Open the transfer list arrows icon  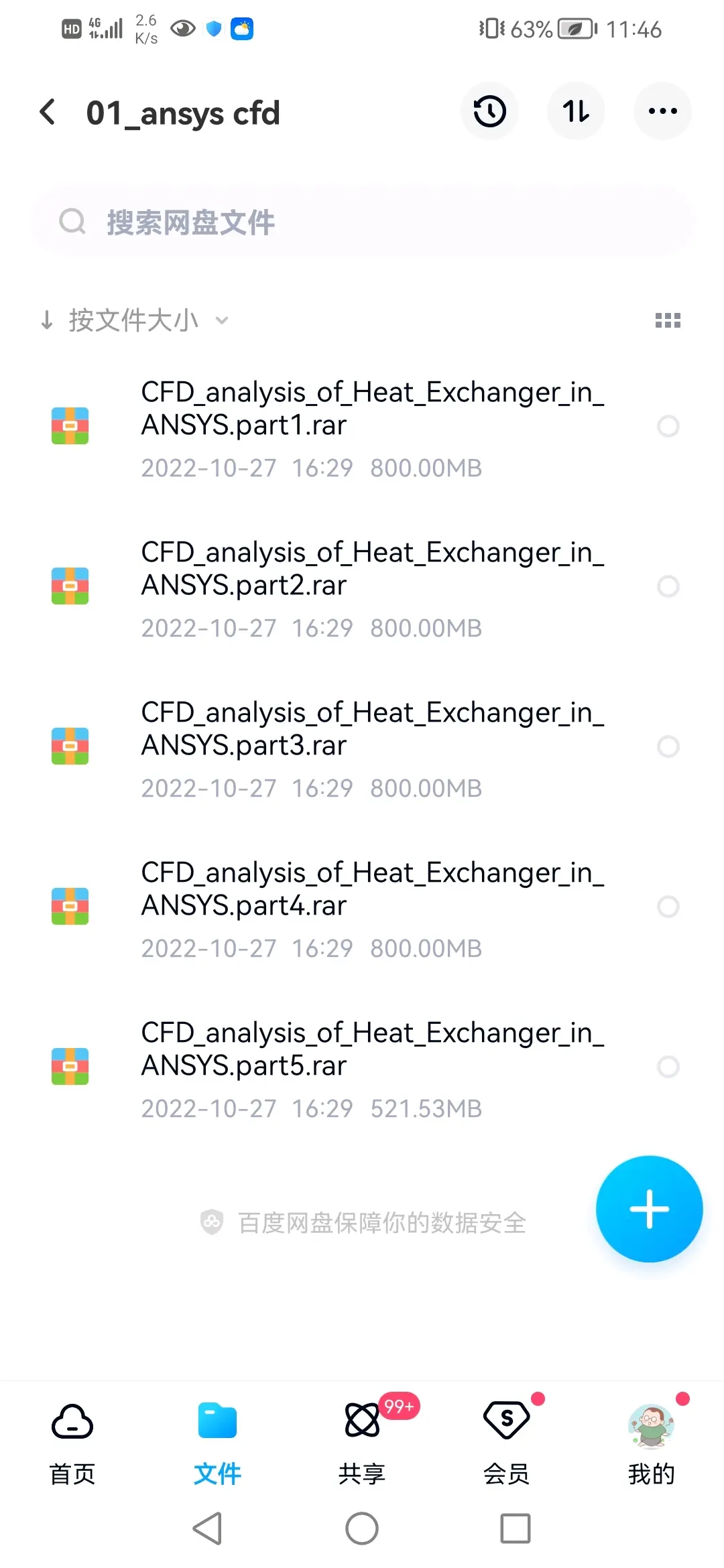click(576, 111)
